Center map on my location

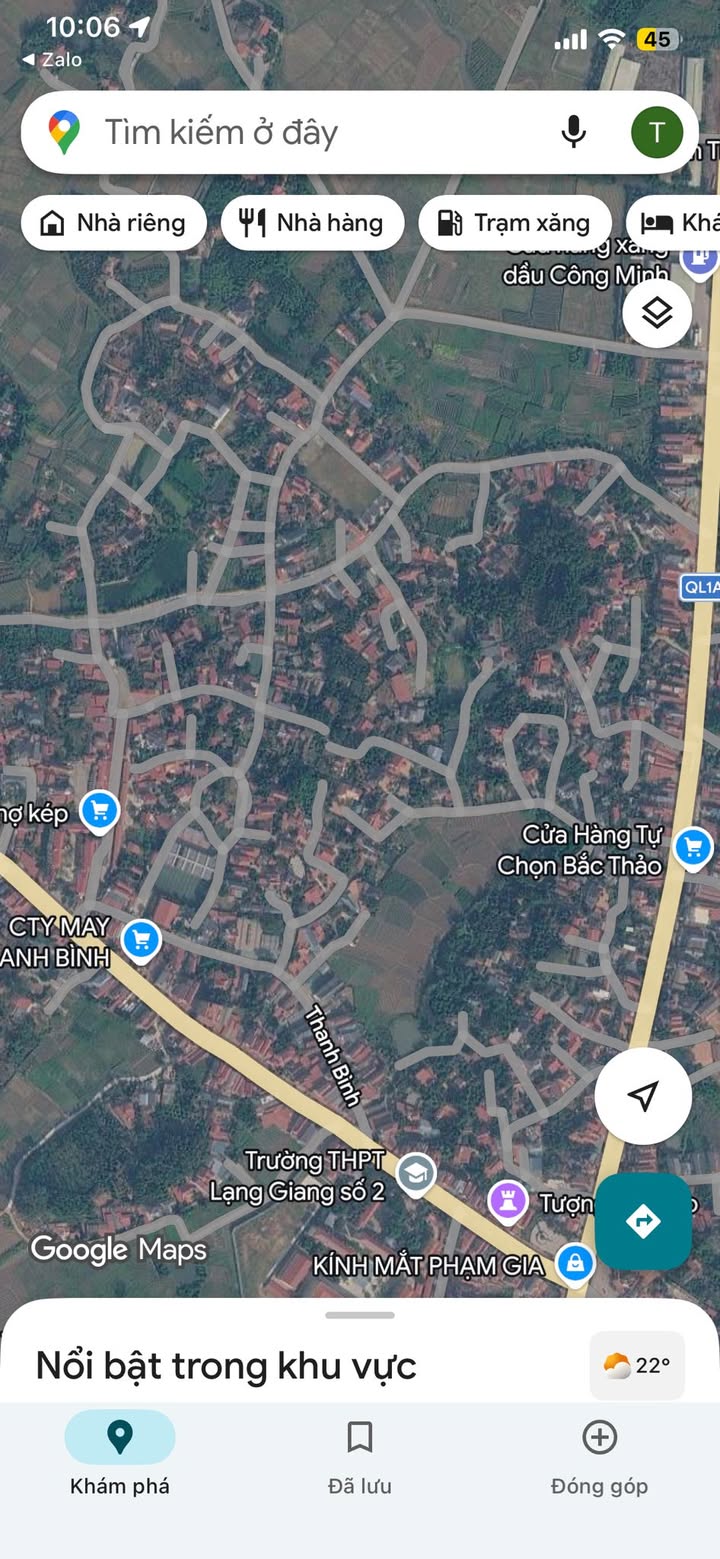pos(643,1096)
